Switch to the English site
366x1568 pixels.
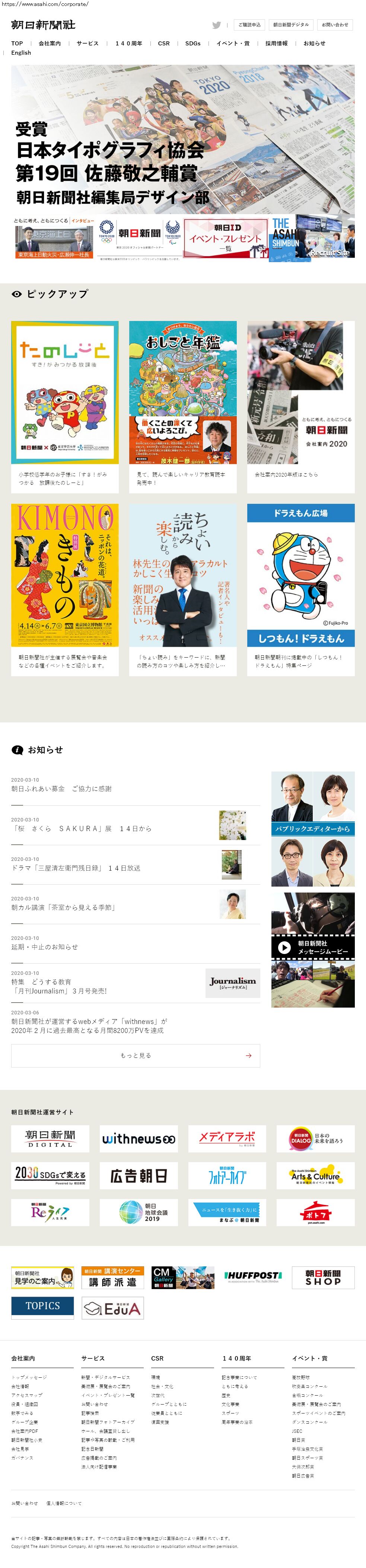coord(21,53)
